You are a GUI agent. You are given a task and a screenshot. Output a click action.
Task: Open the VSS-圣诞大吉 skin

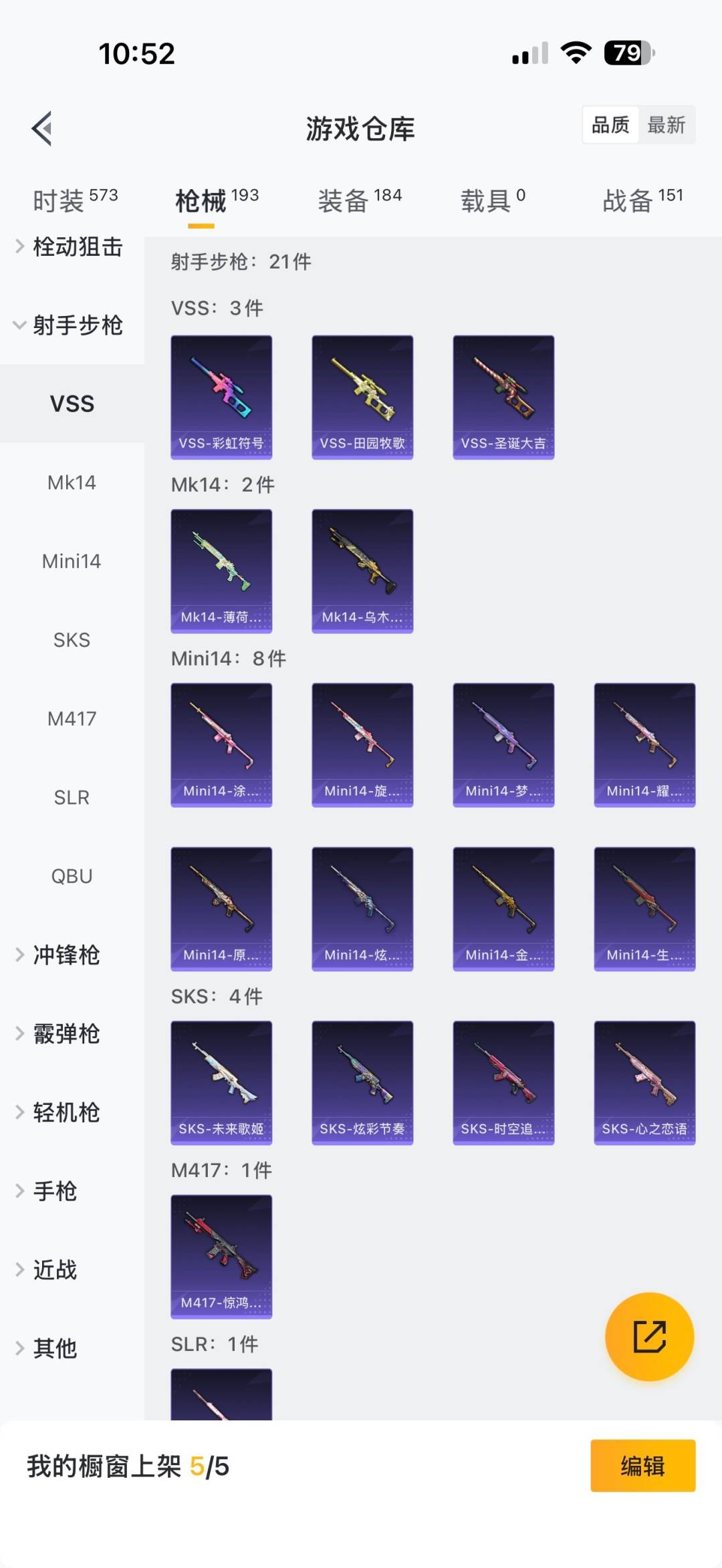click(503, 397)
